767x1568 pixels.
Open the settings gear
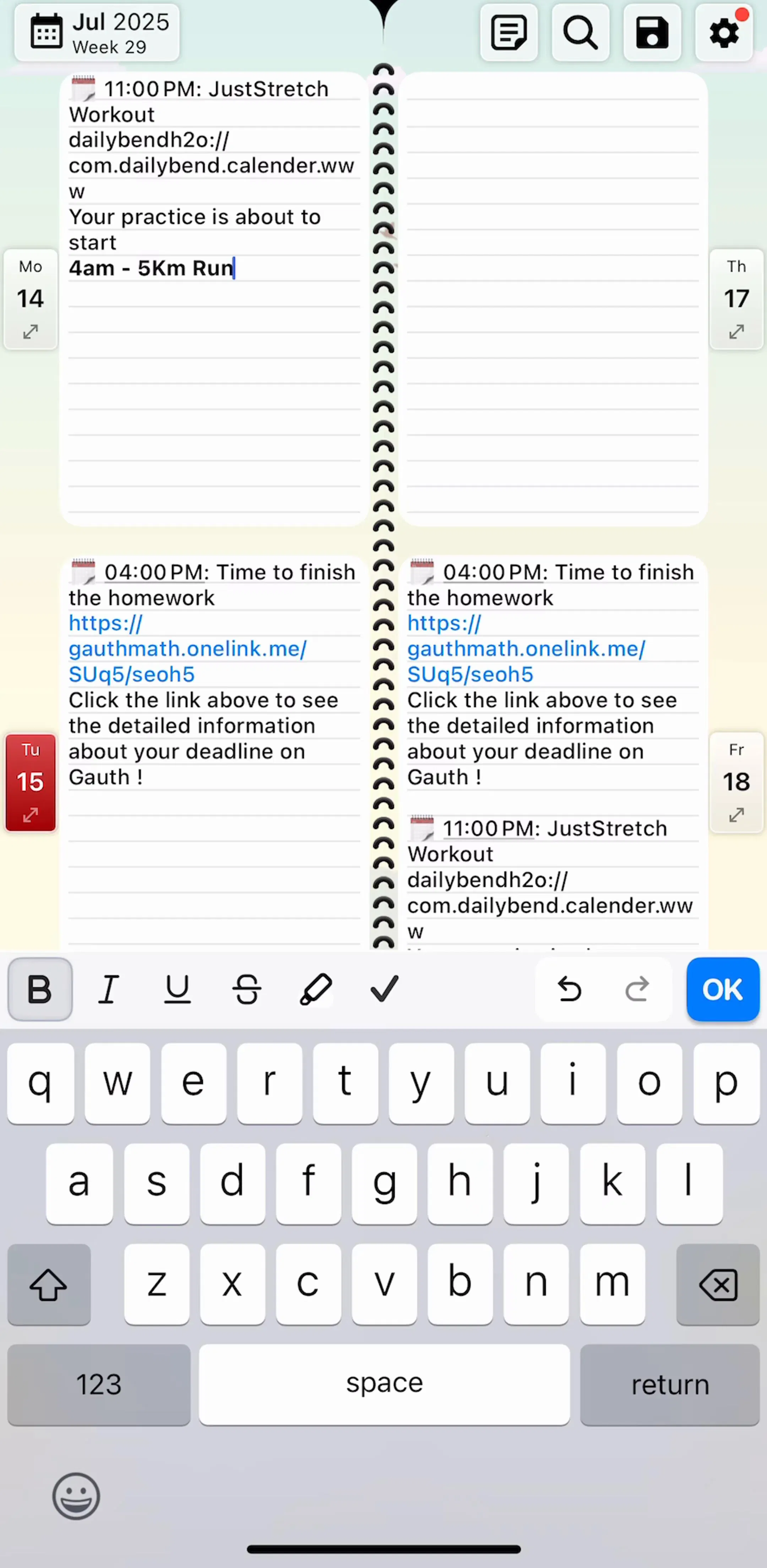click(x=724, y=33)
